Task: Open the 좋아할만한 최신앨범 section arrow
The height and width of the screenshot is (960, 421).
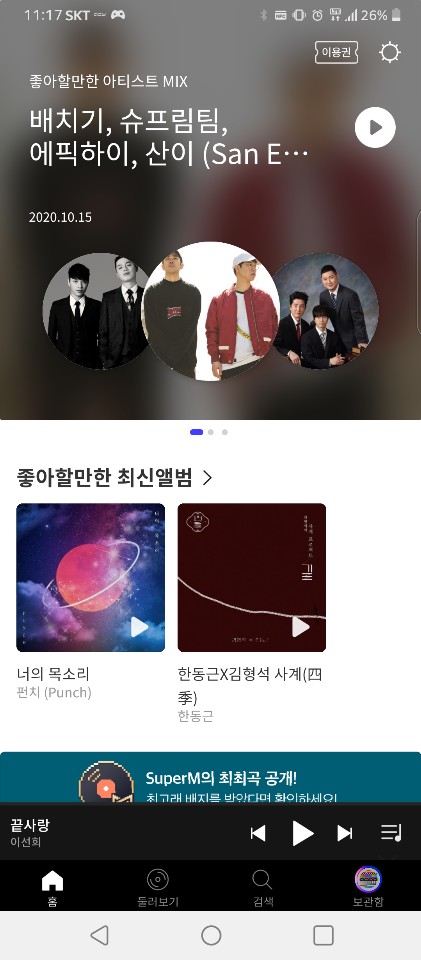Action: pyautogui.click(x=207, y=478)
